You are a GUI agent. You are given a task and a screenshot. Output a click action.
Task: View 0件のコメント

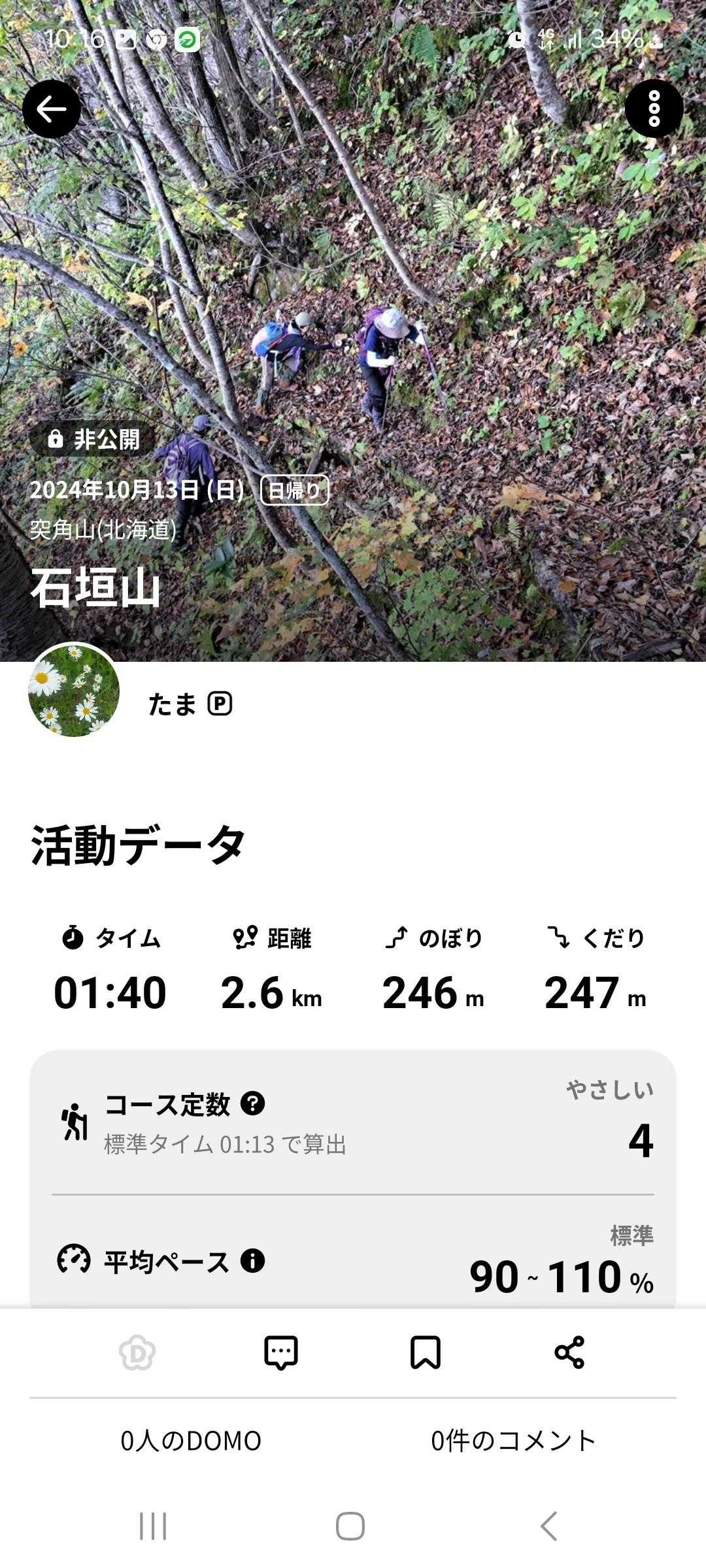[x=513, y=1441]
